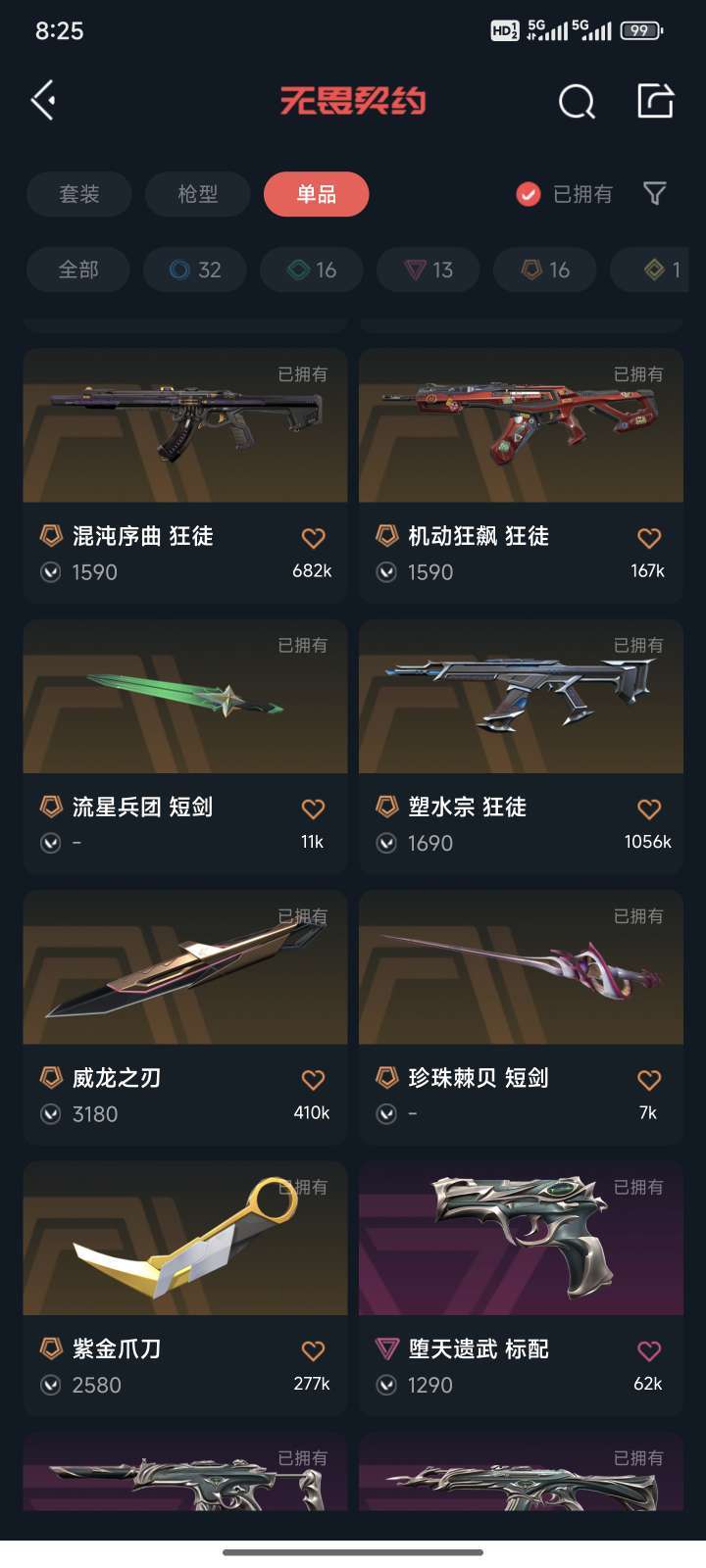This screenshot has height=1568, width=706.
Task: Switch to the 套装 tab
Action: (x=79, y=194)
